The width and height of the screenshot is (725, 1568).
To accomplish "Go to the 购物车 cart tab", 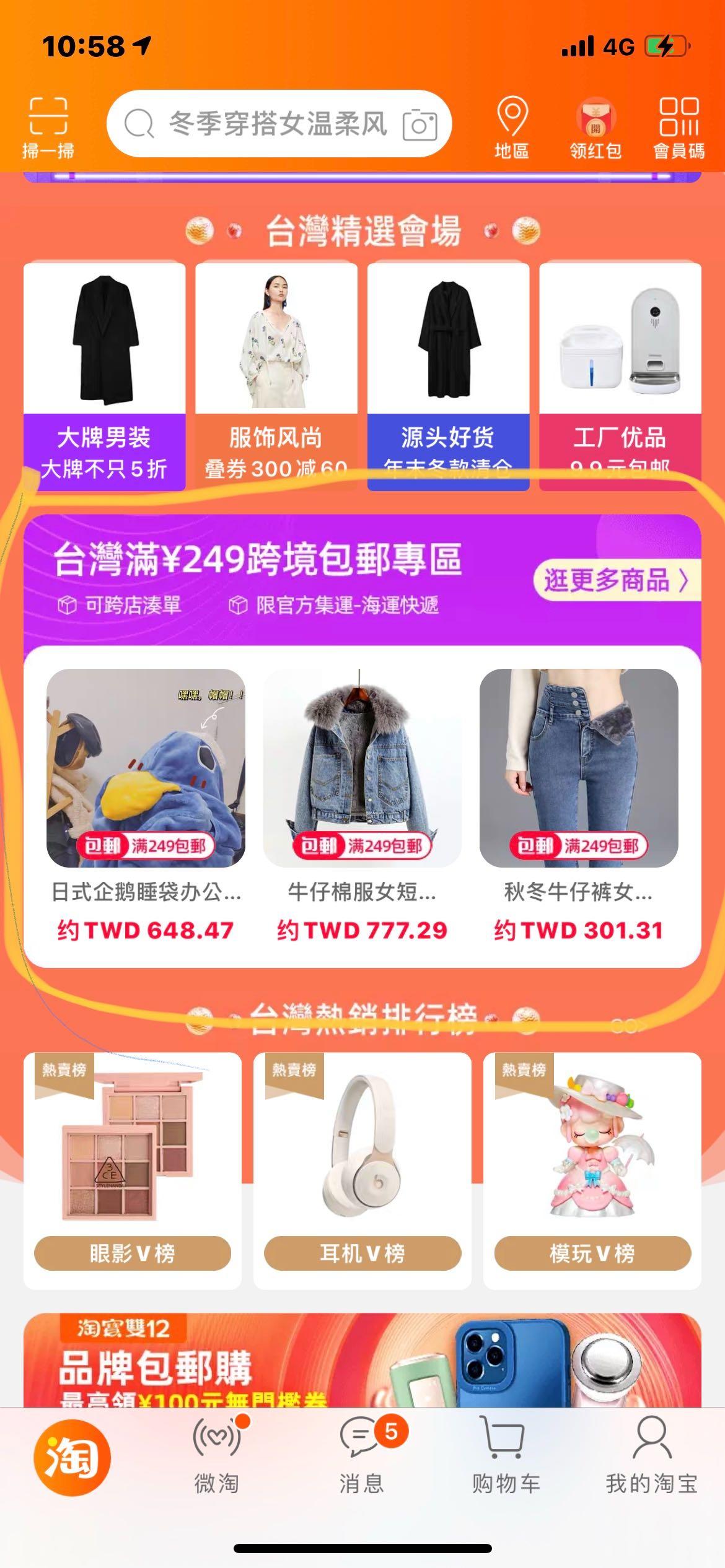I will (506, 1455).
